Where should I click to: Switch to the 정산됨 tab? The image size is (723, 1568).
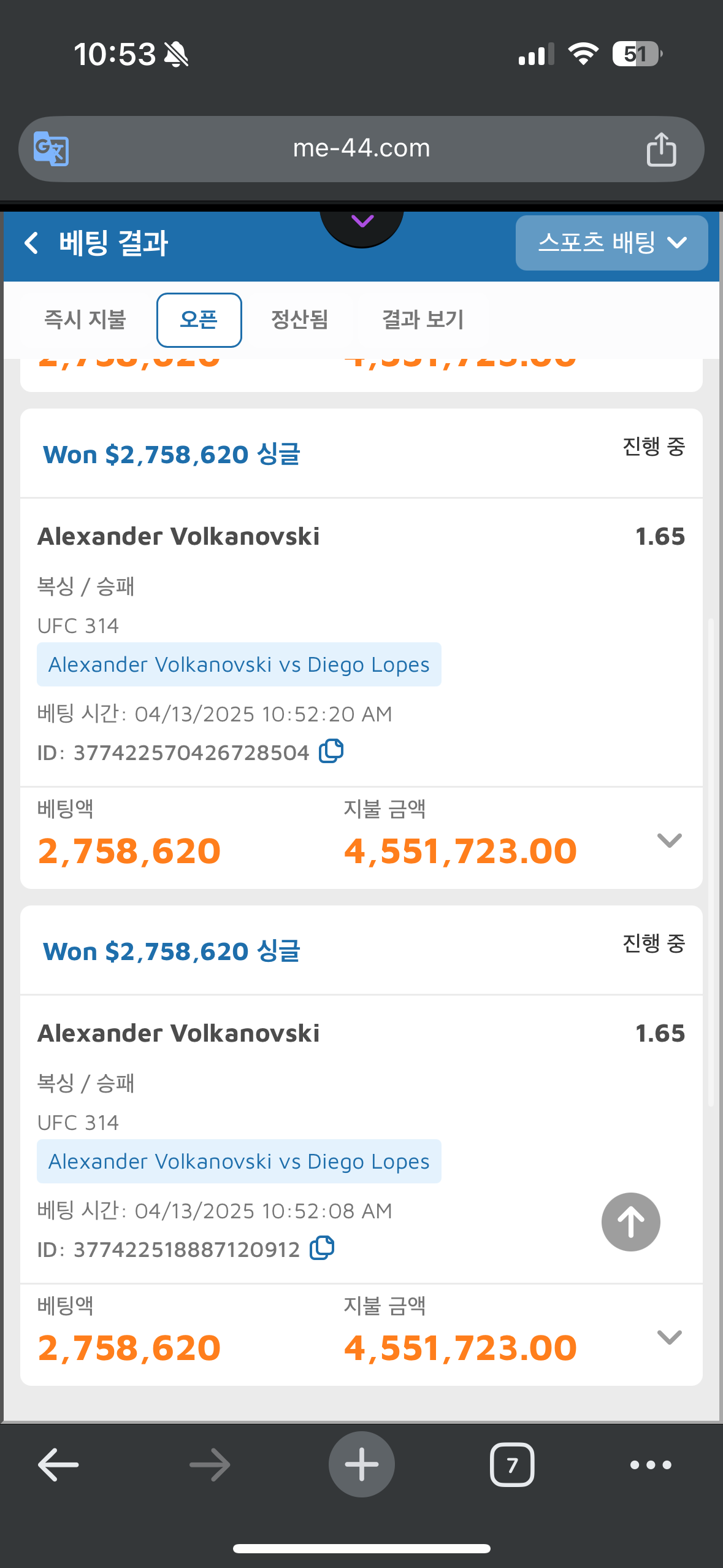[x=299, y=320]
